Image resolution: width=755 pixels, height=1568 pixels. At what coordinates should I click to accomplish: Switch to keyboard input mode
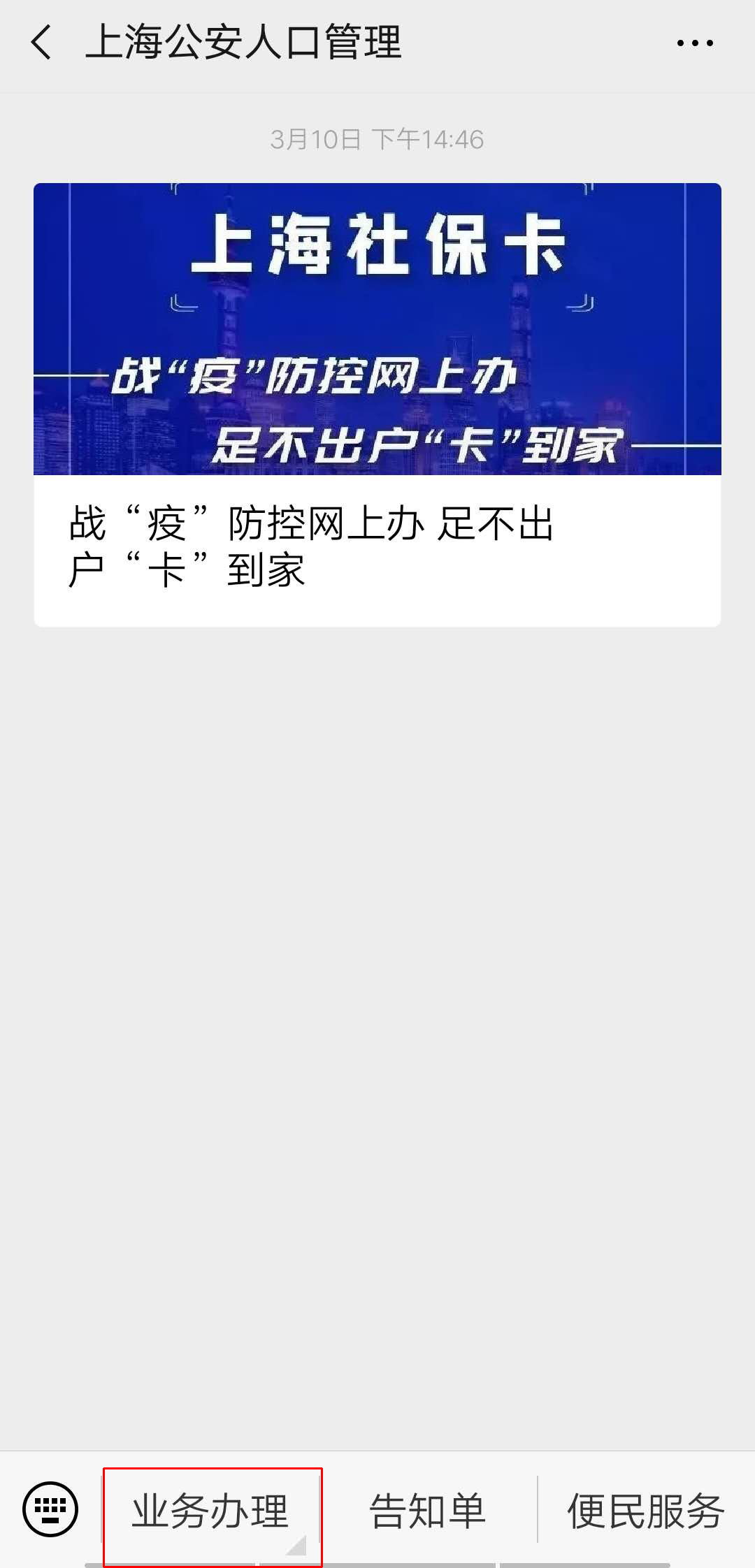[x=50, y=1509]
